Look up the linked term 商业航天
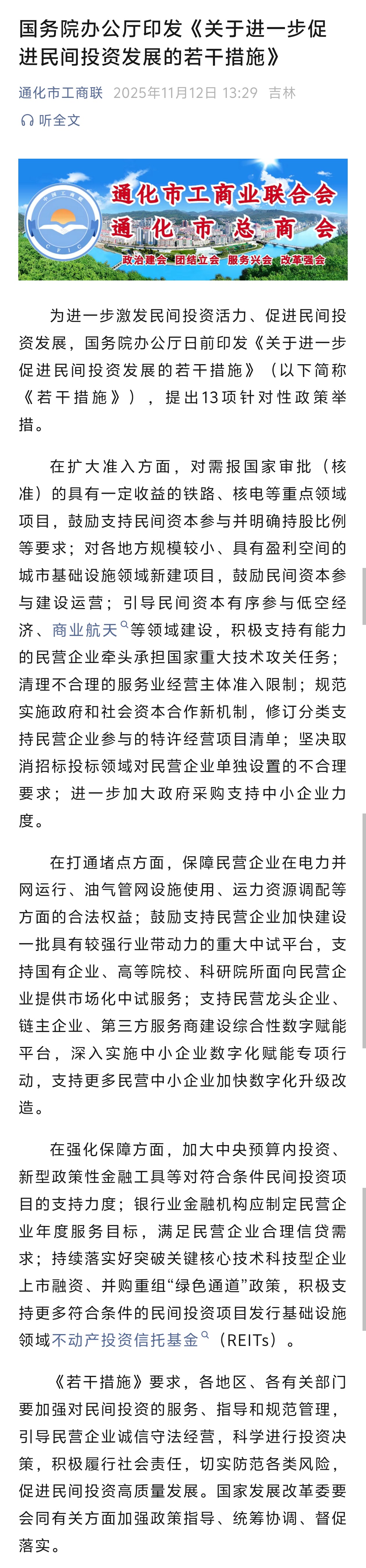The height and width of the screenshot is (1568, 366). pos(85,630)
